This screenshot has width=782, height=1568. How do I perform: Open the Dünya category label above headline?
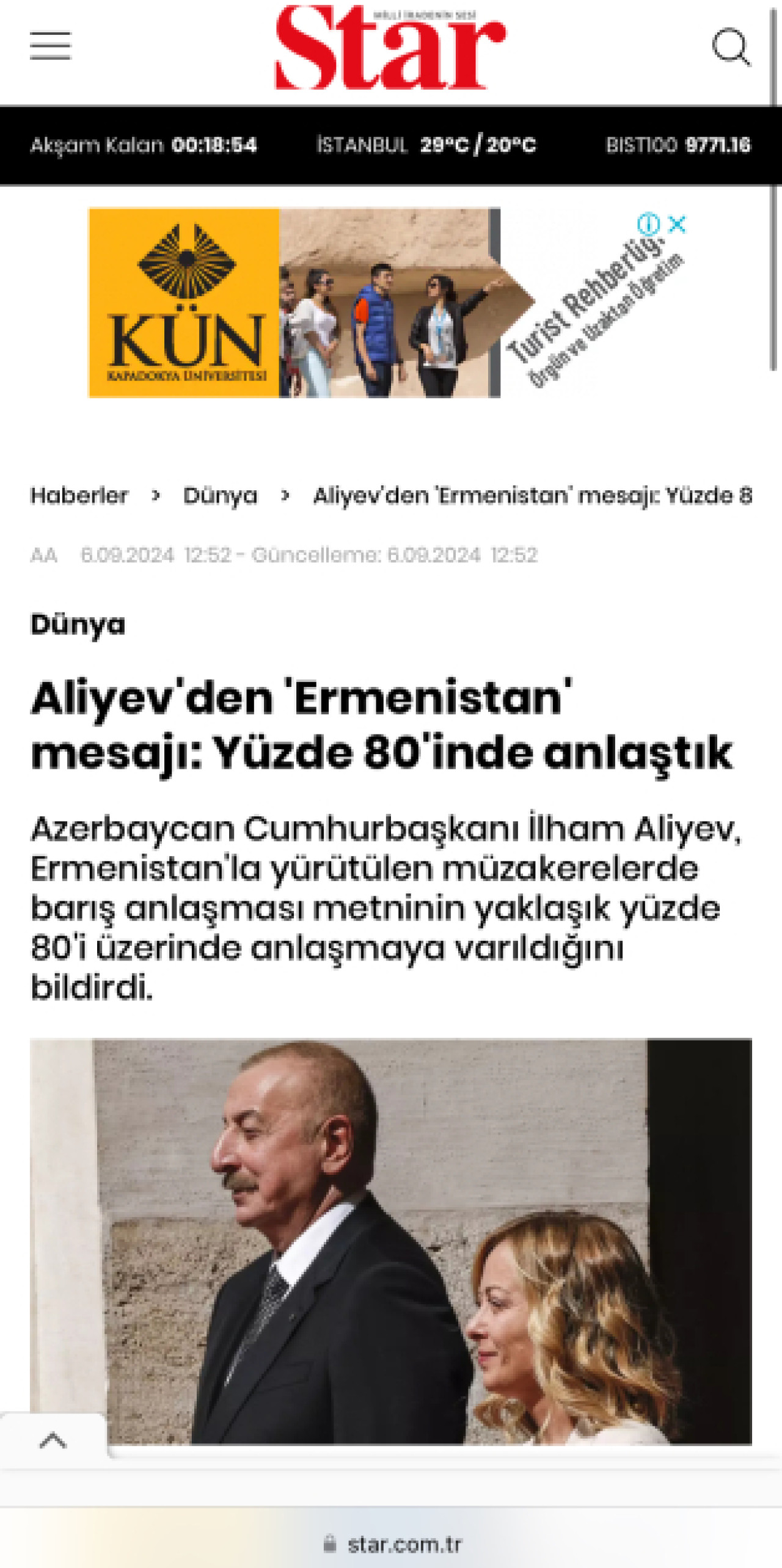pos(78,624)
